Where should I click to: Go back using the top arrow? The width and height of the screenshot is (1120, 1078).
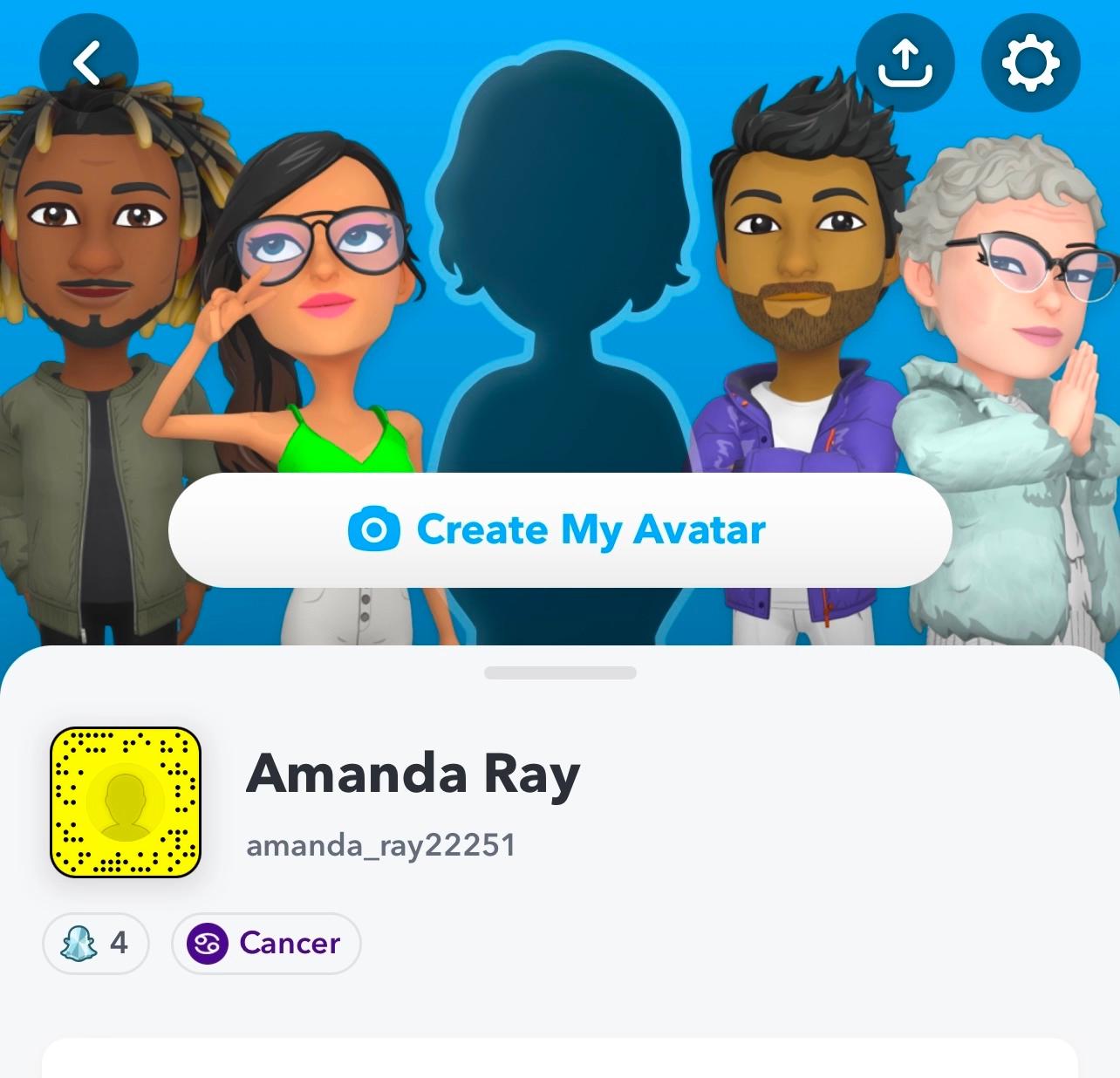click(x=88, y=63)
